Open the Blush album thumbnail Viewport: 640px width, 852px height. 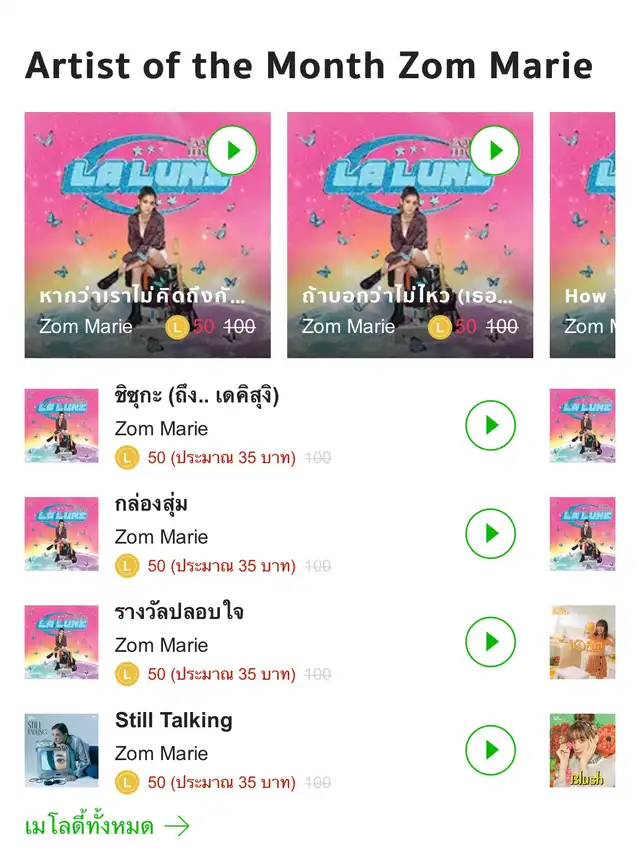[582, 750]
